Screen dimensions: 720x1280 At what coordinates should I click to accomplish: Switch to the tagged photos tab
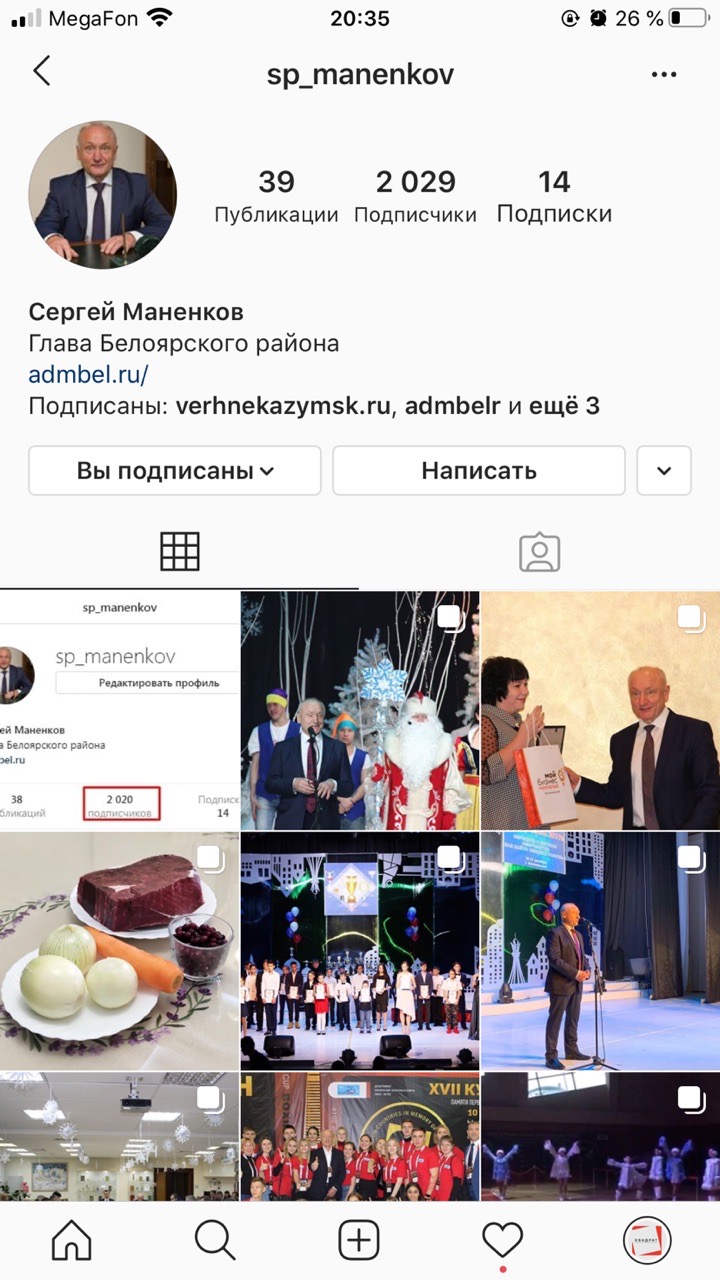[x=539, y=551]
